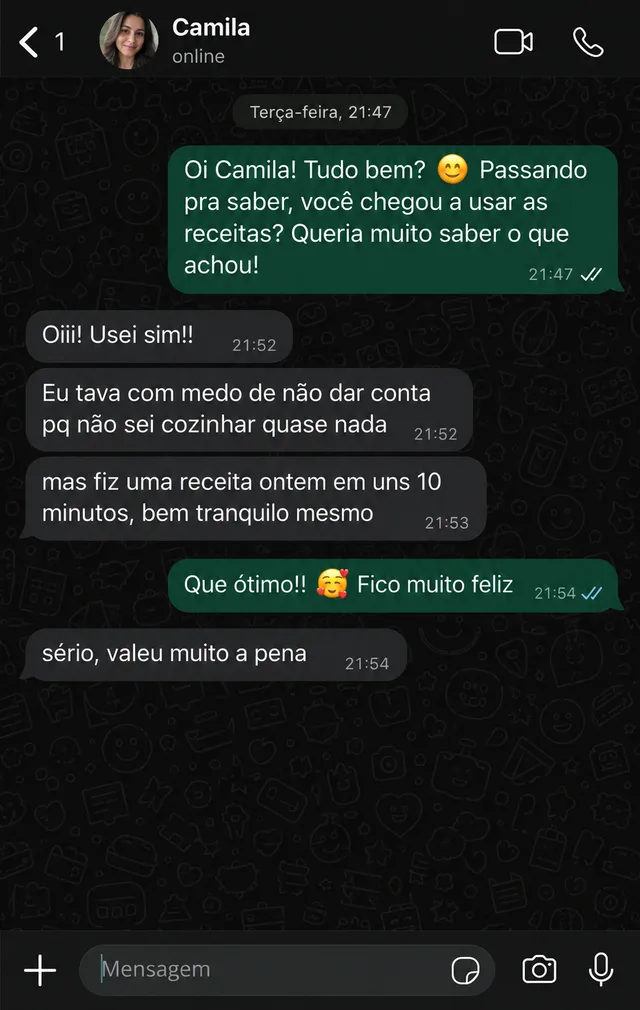Open Camila's contact info from her name
Screen dimensions: 640x1010
tap(211, 28)
